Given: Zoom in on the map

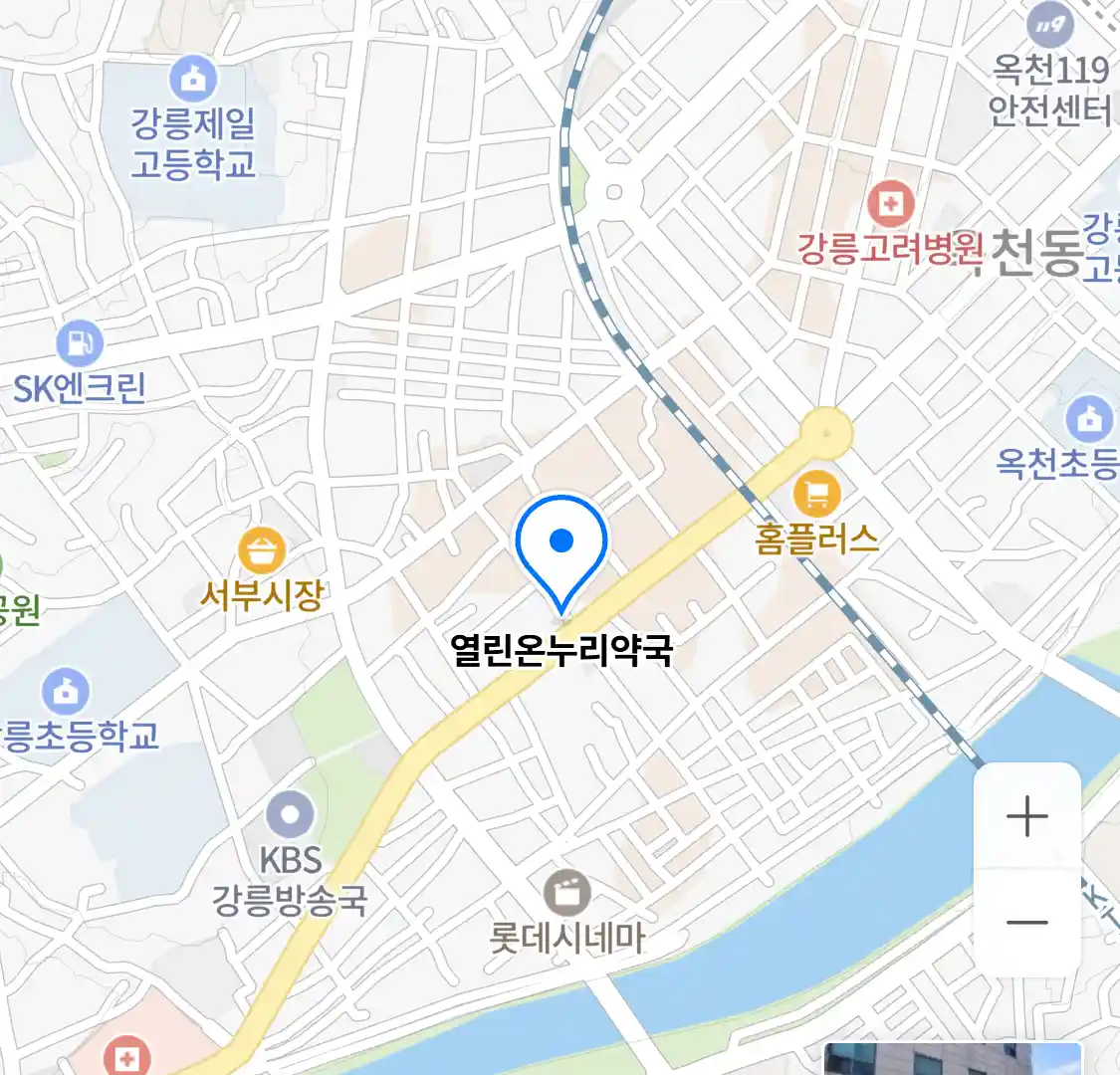Looking at the screenshot, I should coord(1026,817).
